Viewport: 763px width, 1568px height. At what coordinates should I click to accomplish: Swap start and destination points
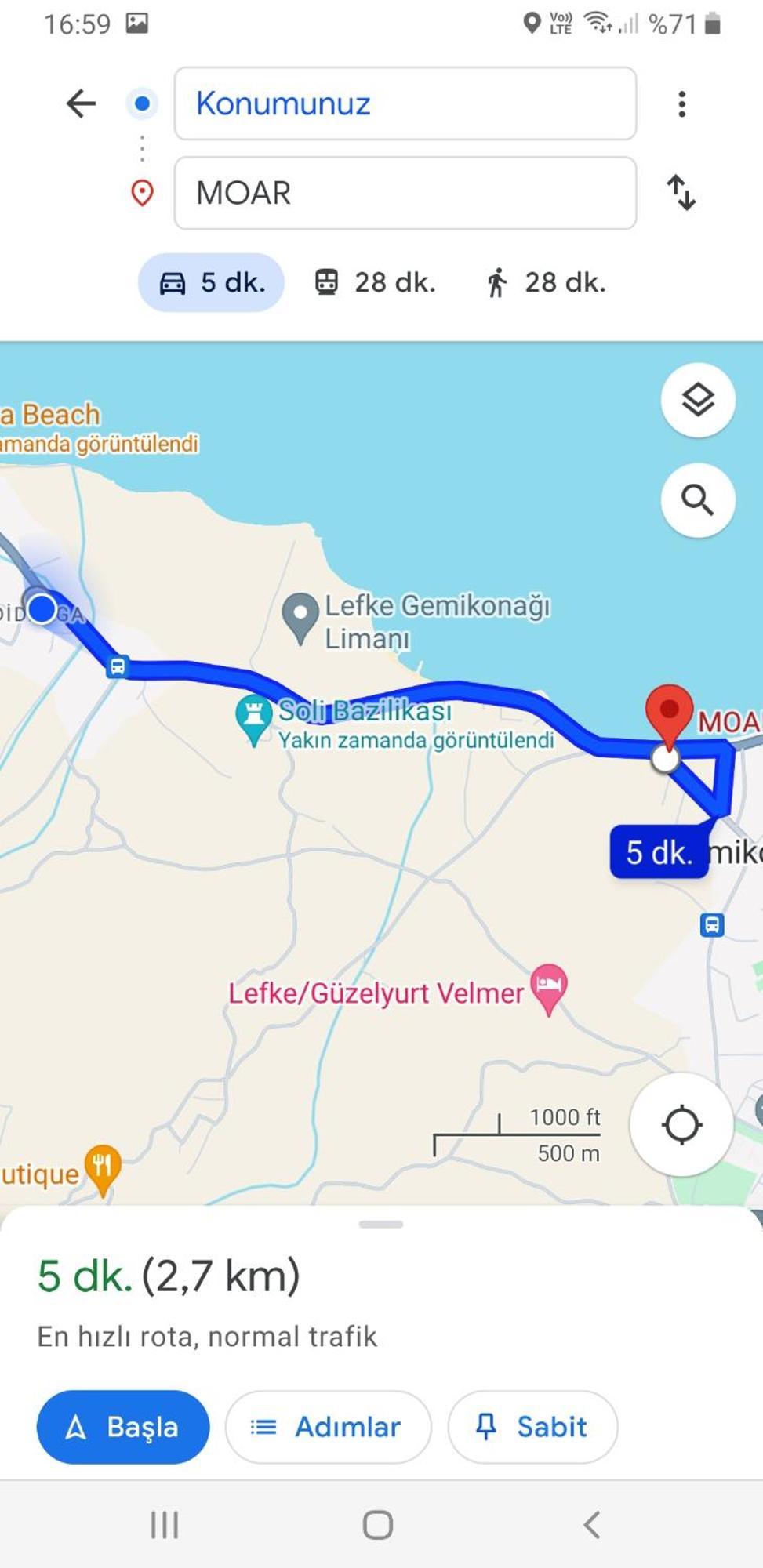[x=681, y=193]
